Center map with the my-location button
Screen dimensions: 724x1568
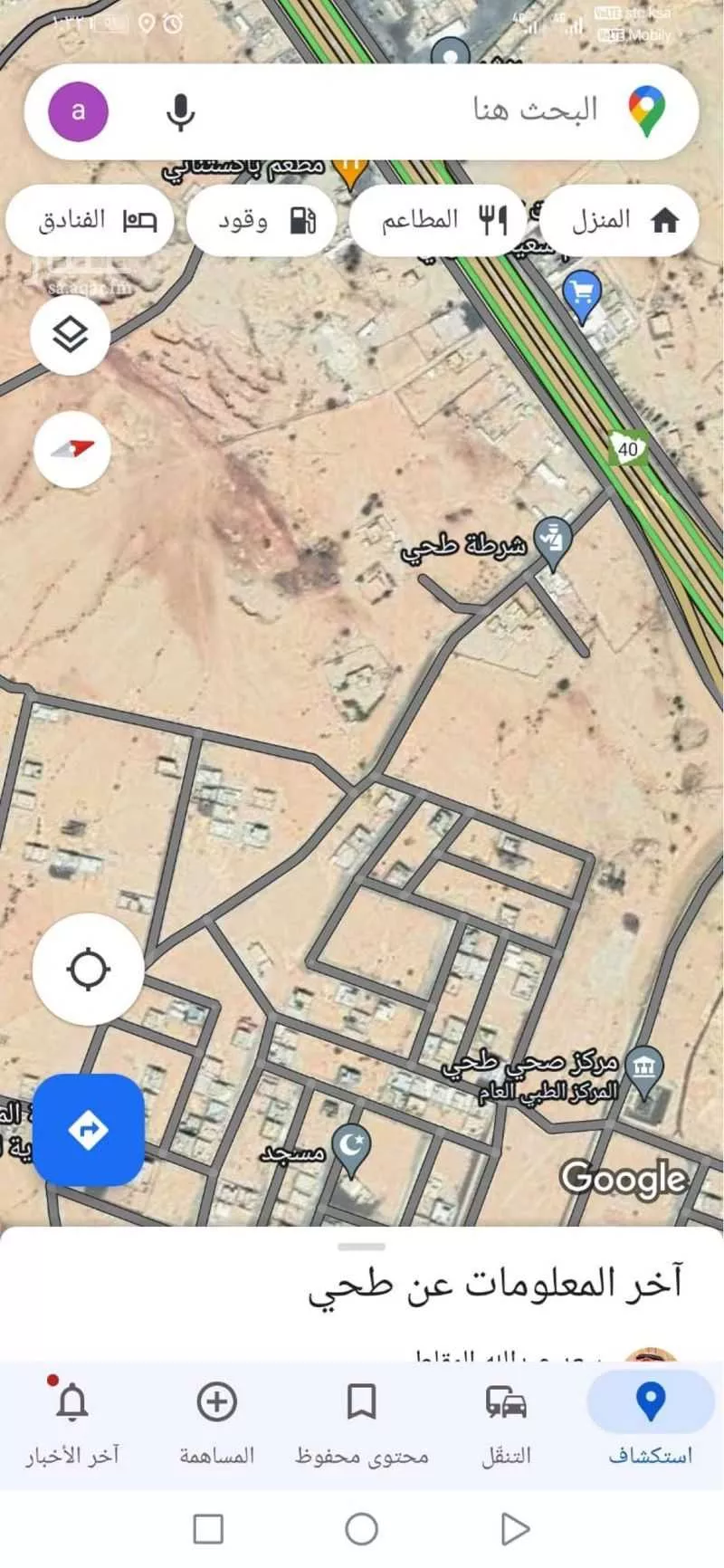pyautogui.click(x=88, y=970)
